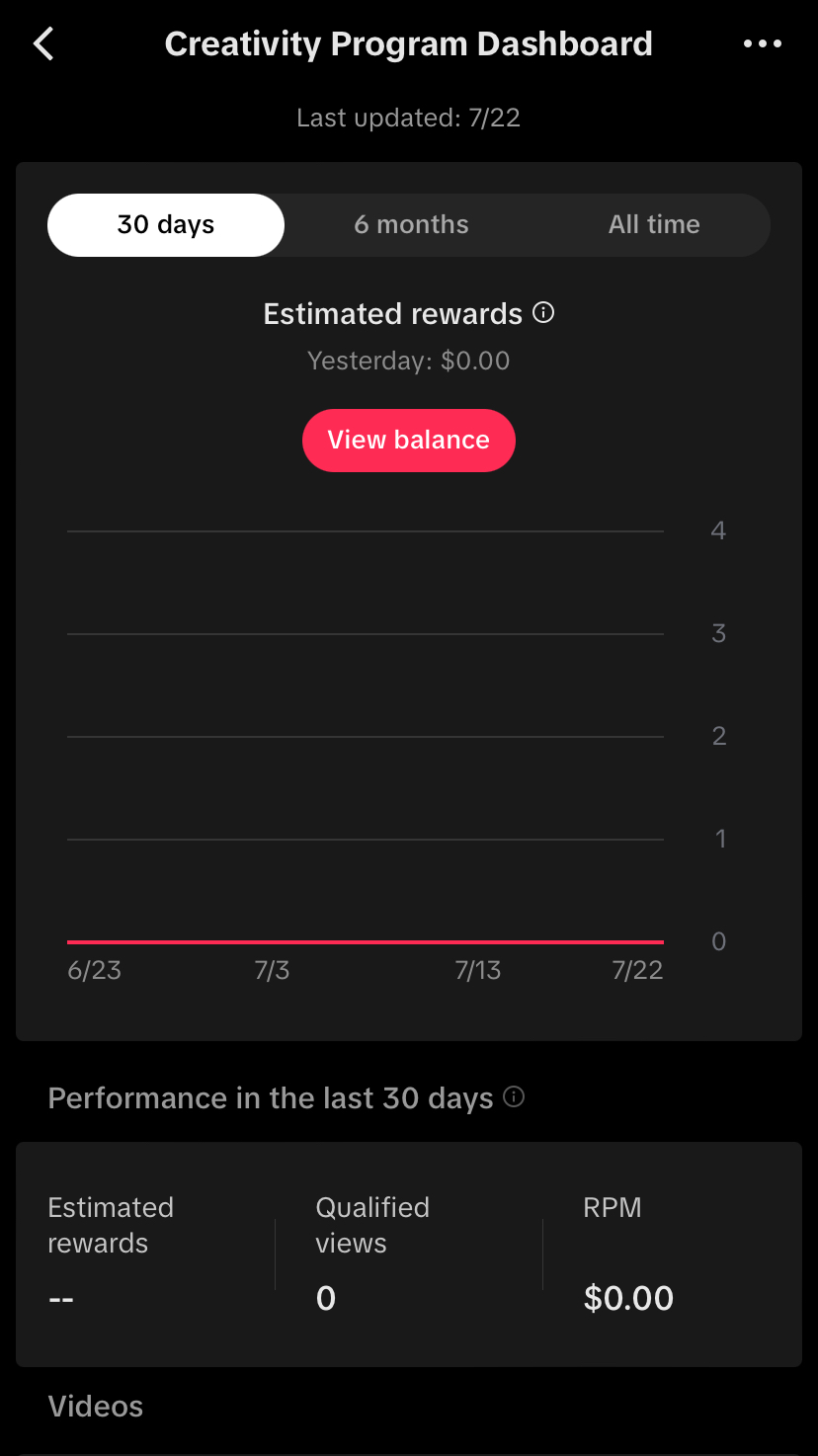This screenshot has width=818, height=1456.
Task: Select the rewards chart line
Action: click(365, 940)
